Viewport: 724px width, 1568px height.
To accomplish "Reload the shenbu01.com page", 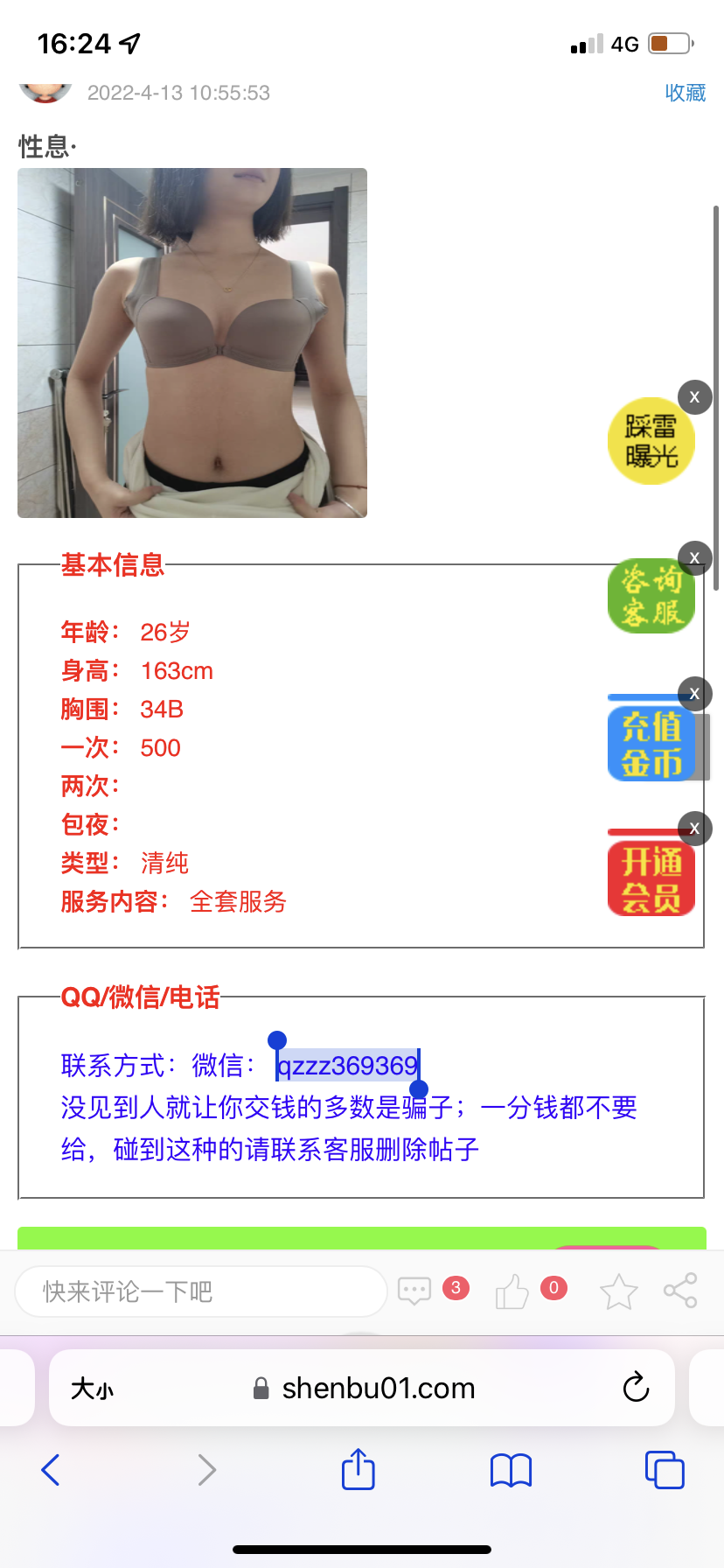I will tap(636, 1388).
